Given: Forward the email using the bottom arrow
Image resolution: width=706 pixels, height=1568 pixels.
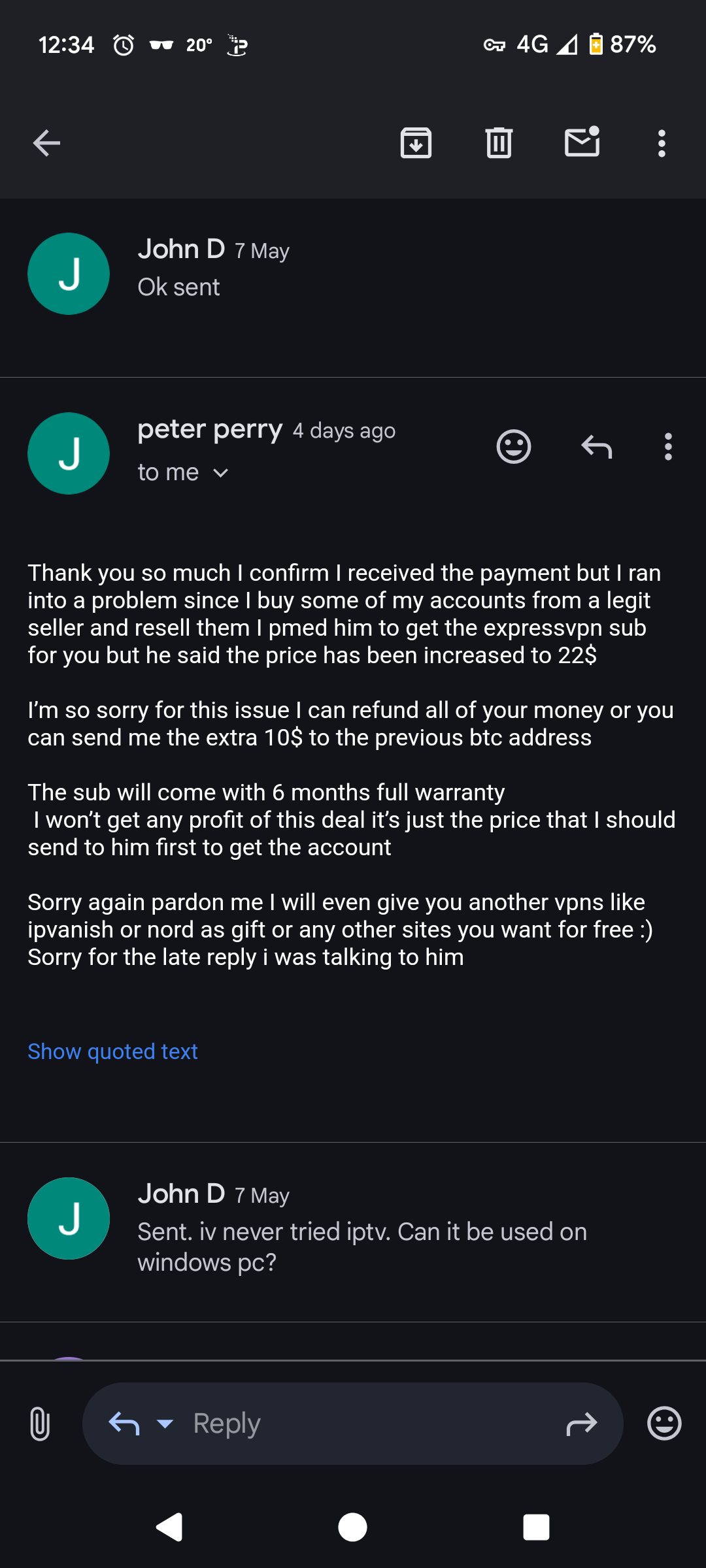Looking at the screenshot, I should point(582,1424).
